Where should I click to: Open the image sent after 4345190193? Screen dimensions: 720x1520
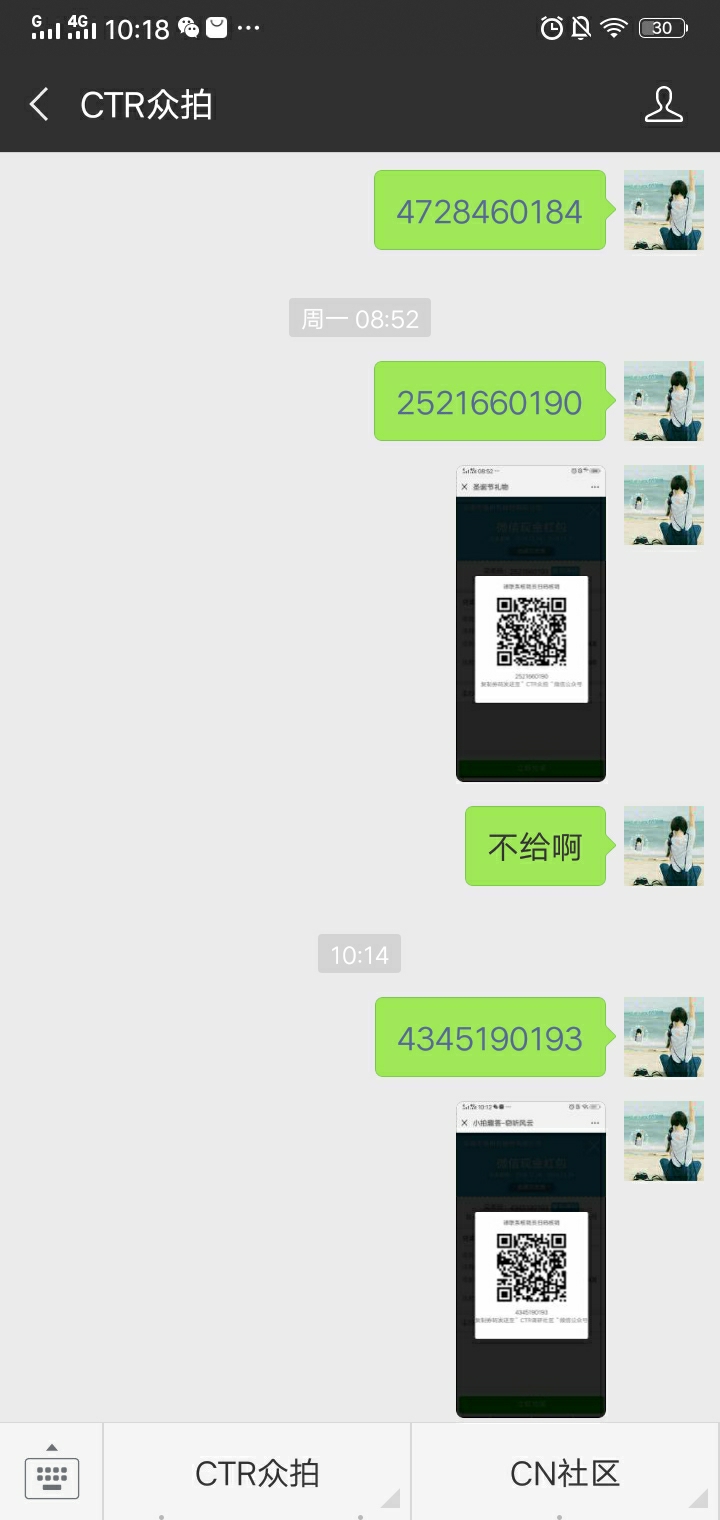point(531,1259)
